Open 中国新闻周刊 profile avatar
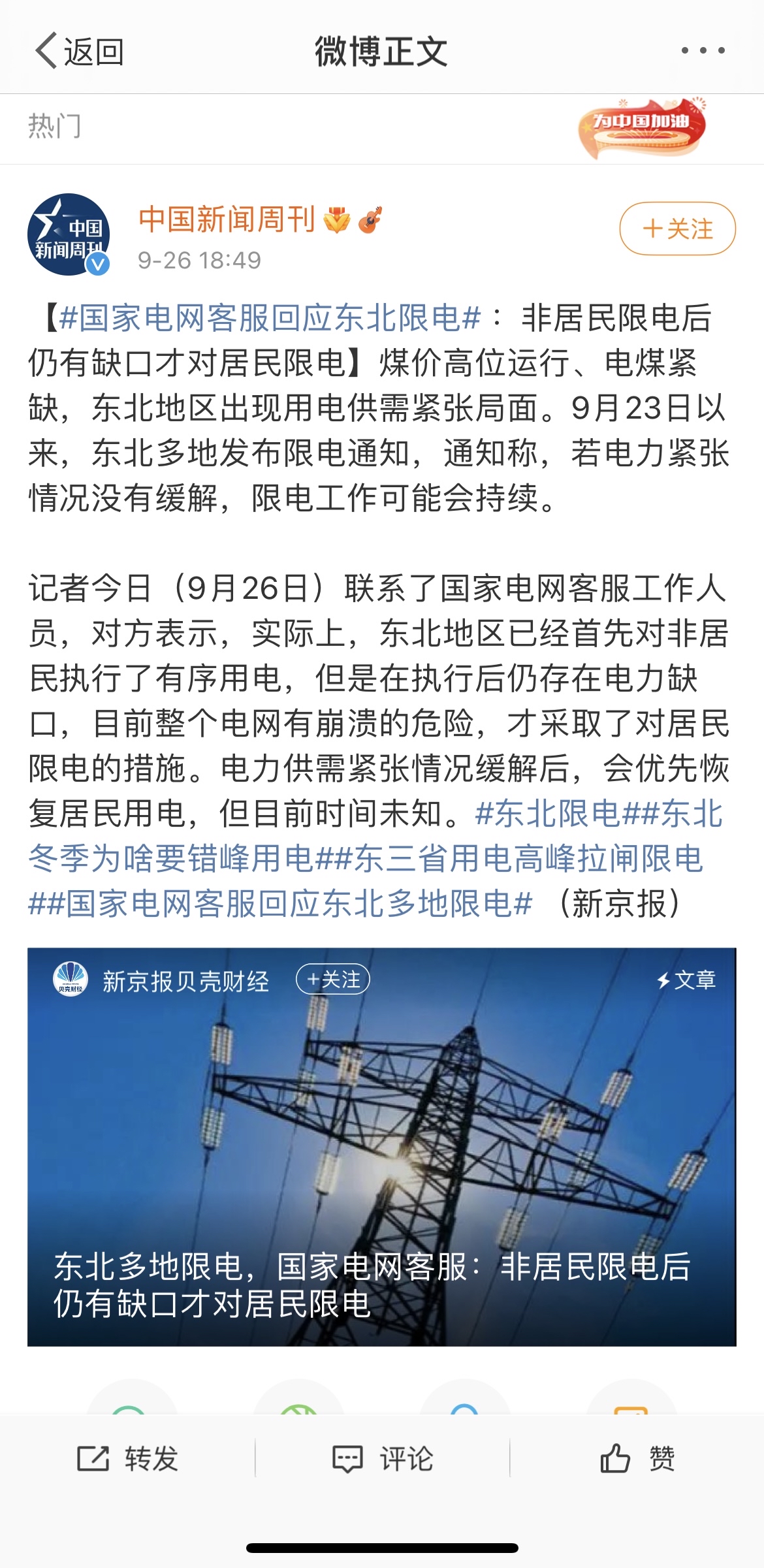This screenshot has width=764, height=1568. tap(69, 234)
